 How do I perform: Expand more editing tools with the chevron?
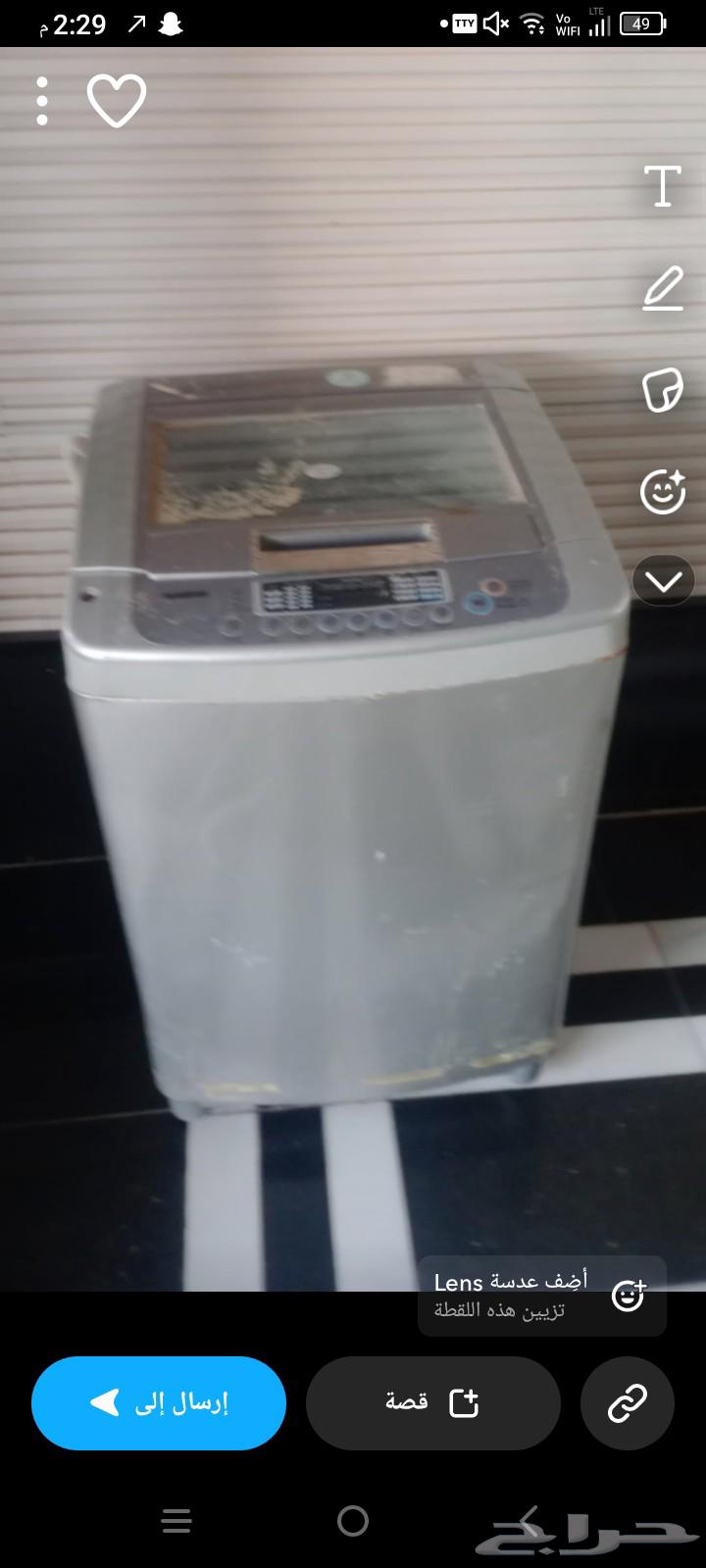point(663,582)
